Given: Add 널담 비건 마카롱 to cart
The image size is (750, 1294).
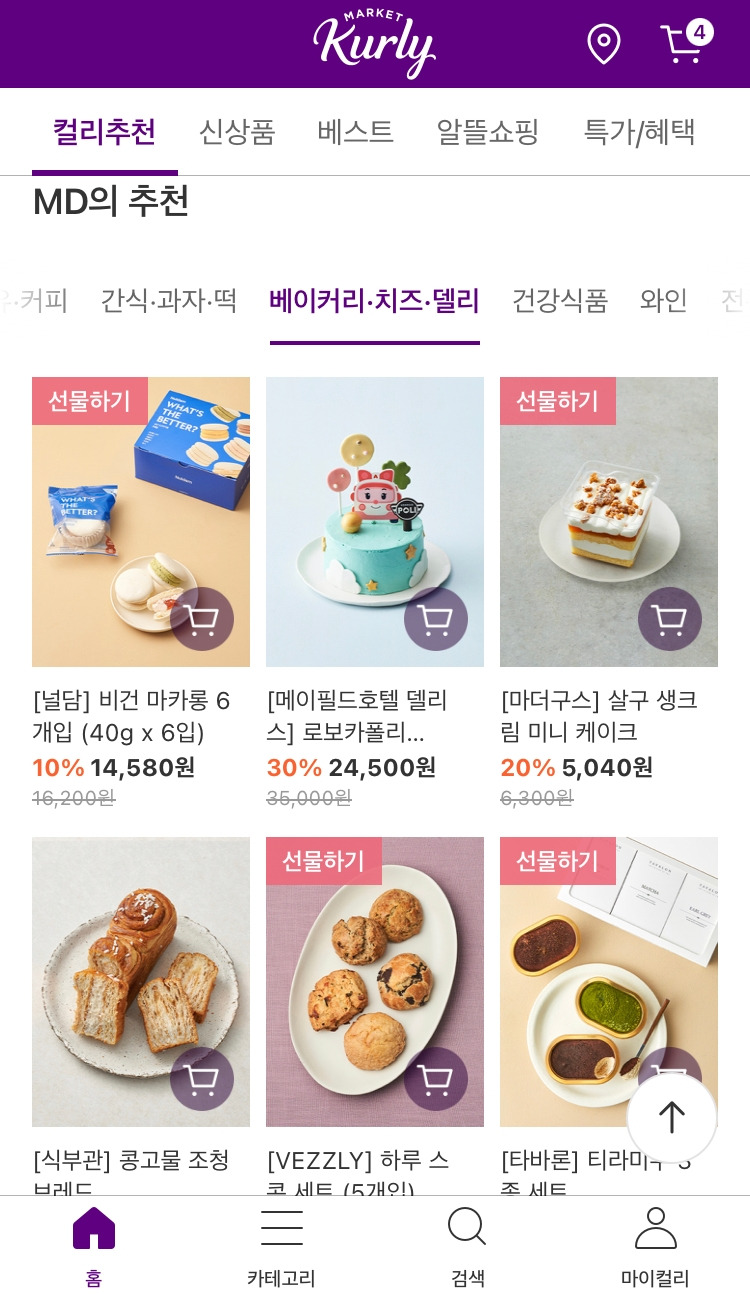Looking at the screenshot, I should click(x=201, y=619).
